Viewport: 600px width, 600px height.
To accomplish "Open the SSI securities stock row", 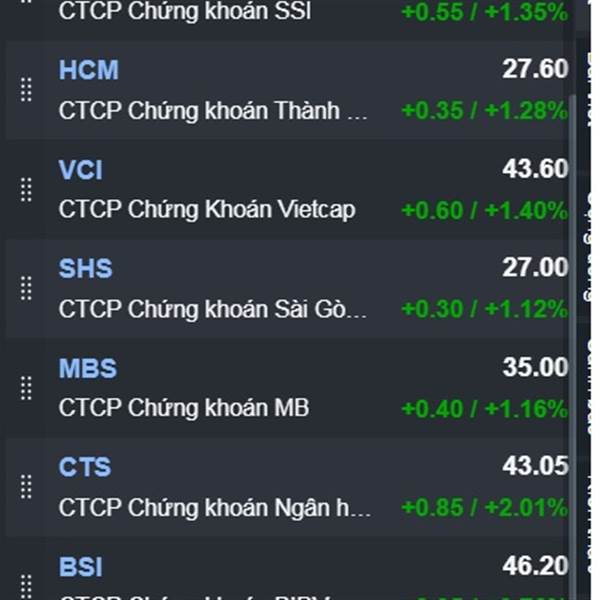I will coord(287,19).
